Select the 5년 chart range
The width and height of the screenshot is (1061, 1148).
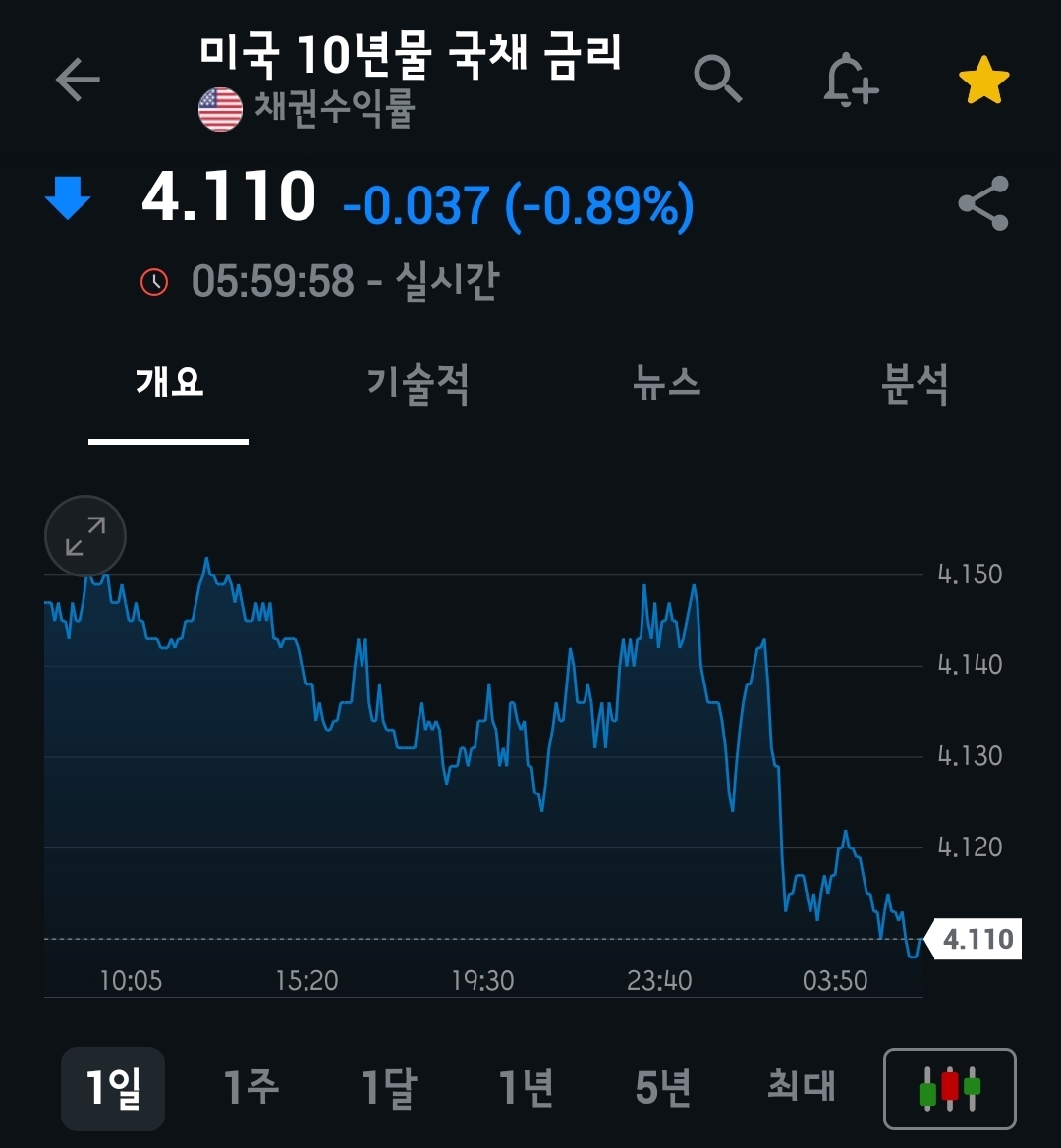663,1088
